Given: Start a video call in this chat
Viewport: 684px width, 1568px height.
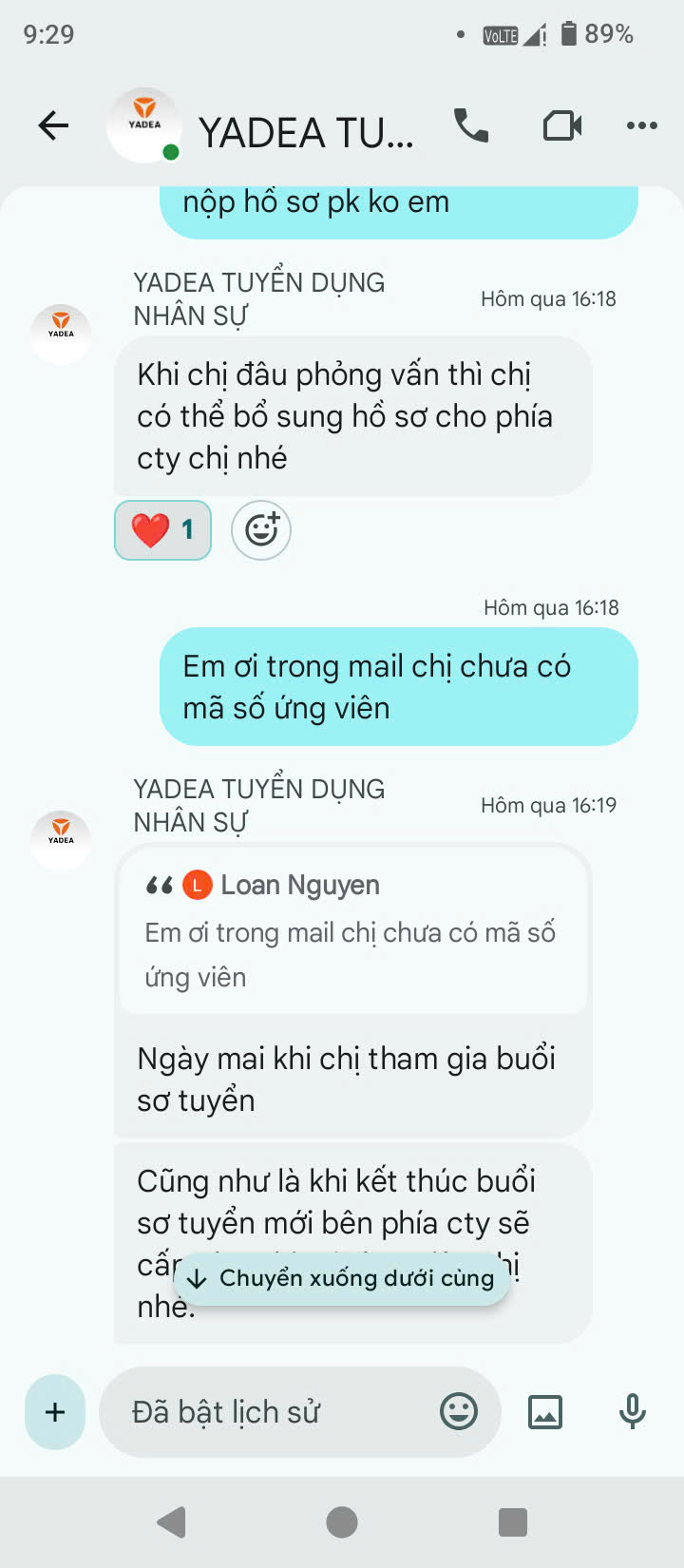Looking at the screenshot, I should click(561, 125).
